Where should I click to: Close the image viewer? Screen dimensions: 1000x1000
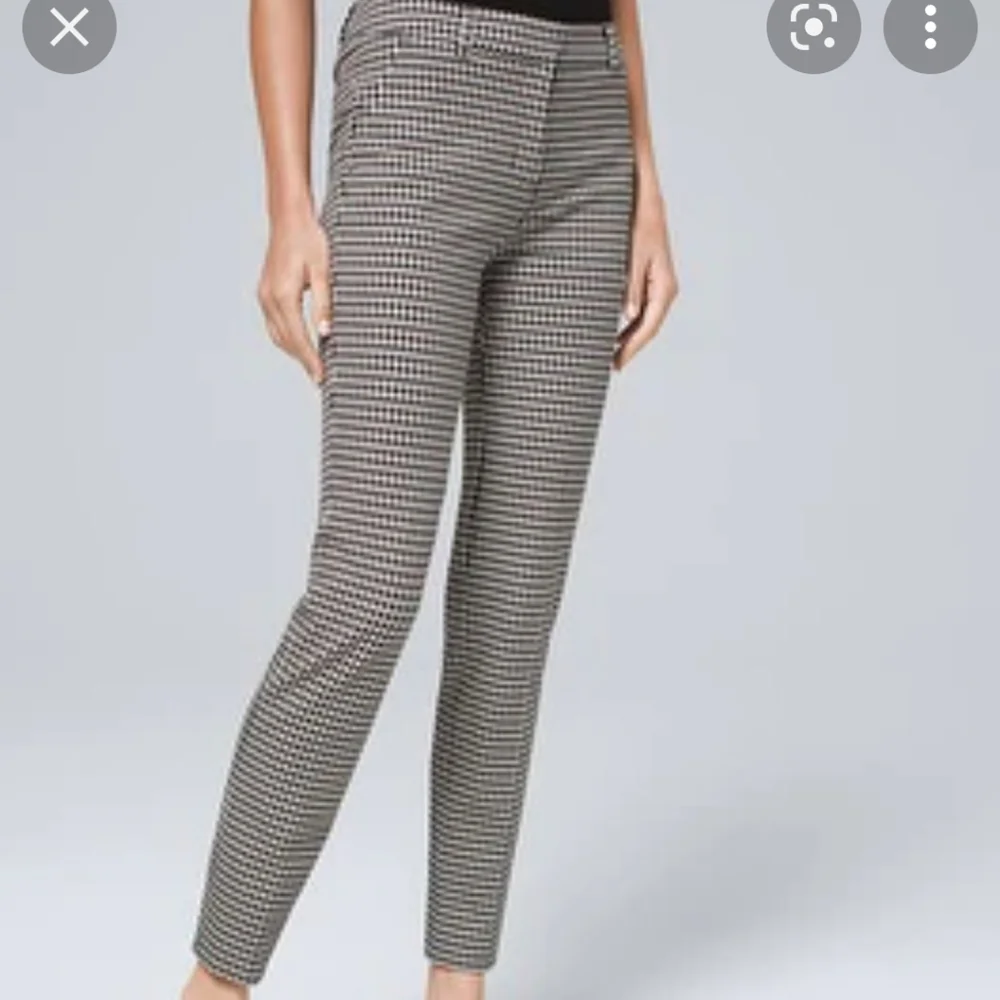click(69, 27)
